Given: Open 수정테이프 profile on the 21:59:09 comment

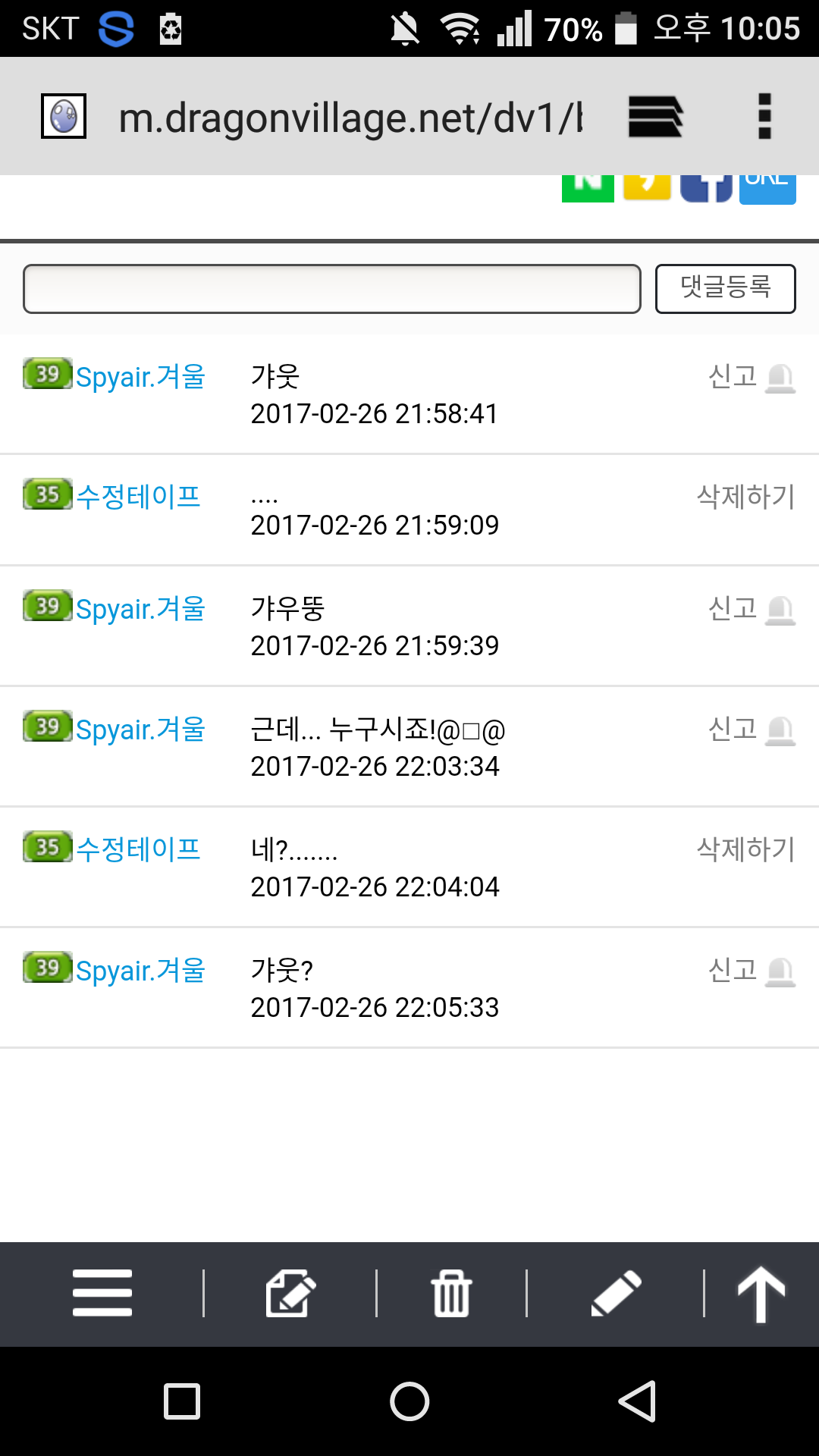Looking at the screenshot, I should (x=138, y=497).
